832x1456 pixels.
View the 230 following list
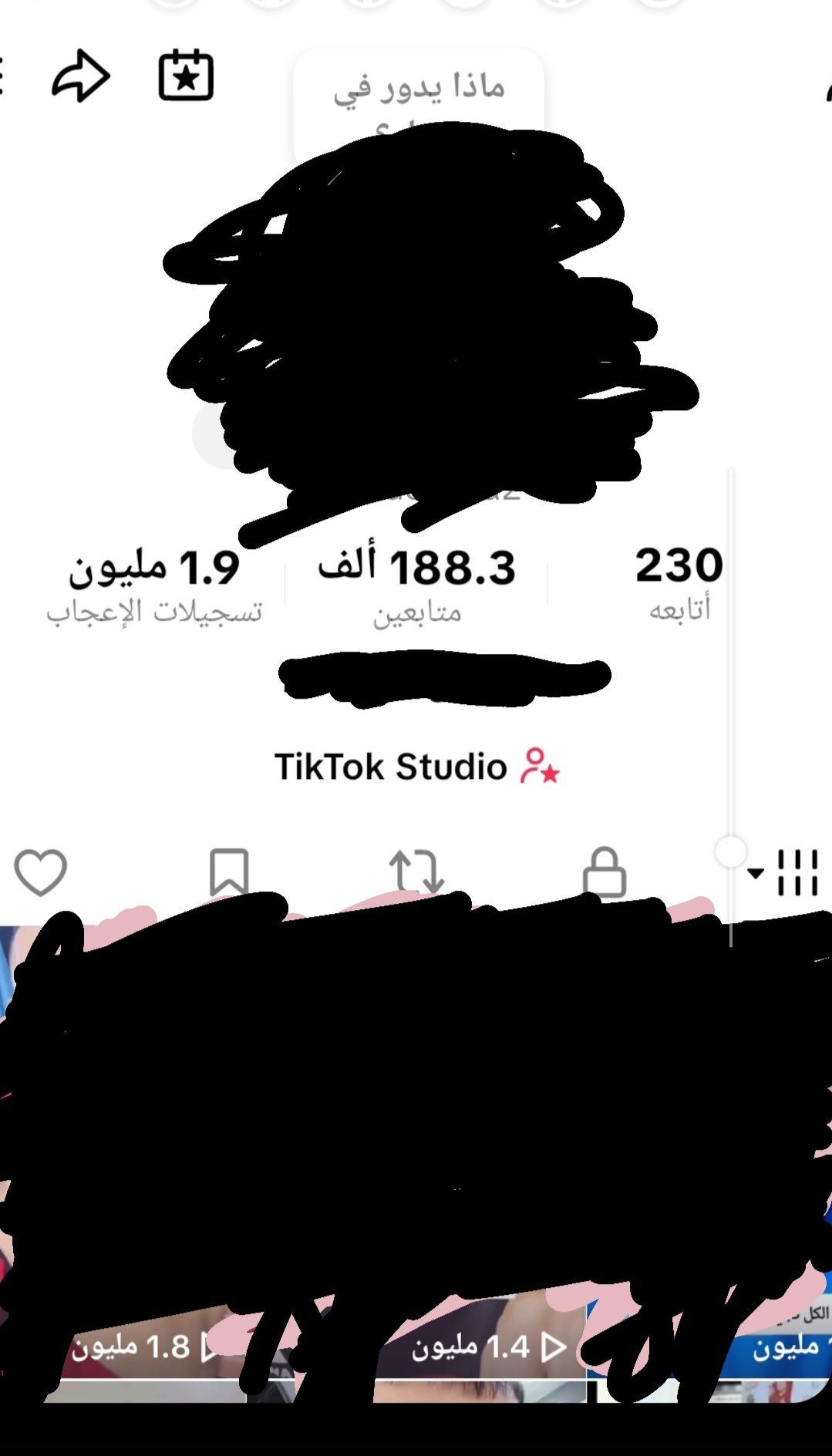click(x=679, y=582)
